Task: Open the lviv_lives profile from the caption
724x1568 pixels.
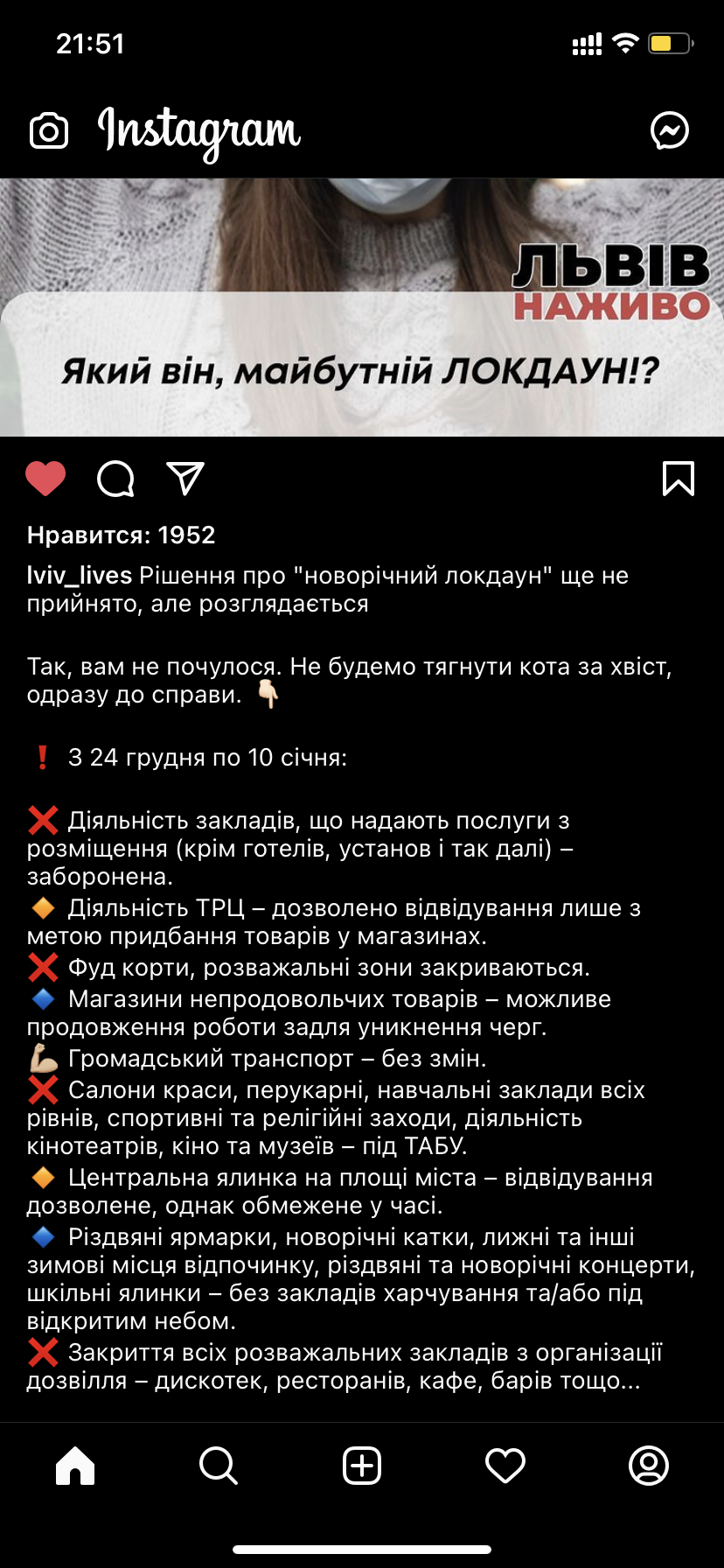Action: pos(80,576)
